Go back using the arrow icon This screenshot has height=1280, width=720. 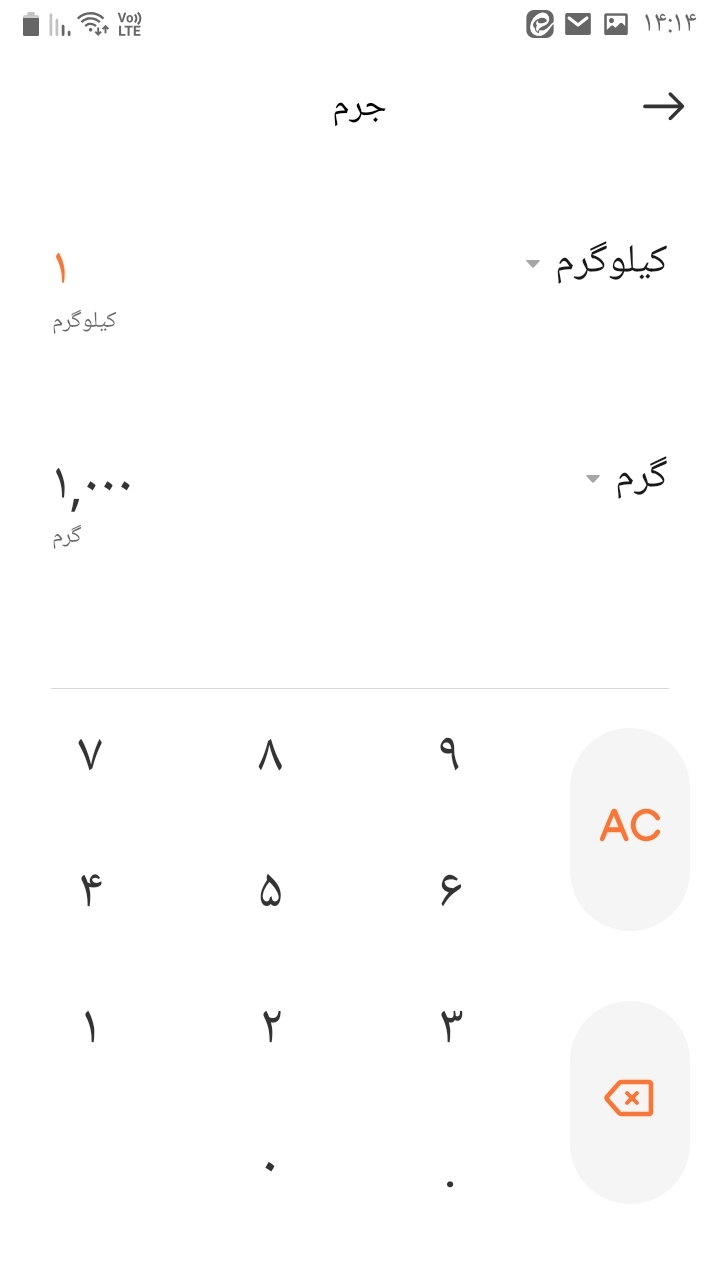point(663,107)
